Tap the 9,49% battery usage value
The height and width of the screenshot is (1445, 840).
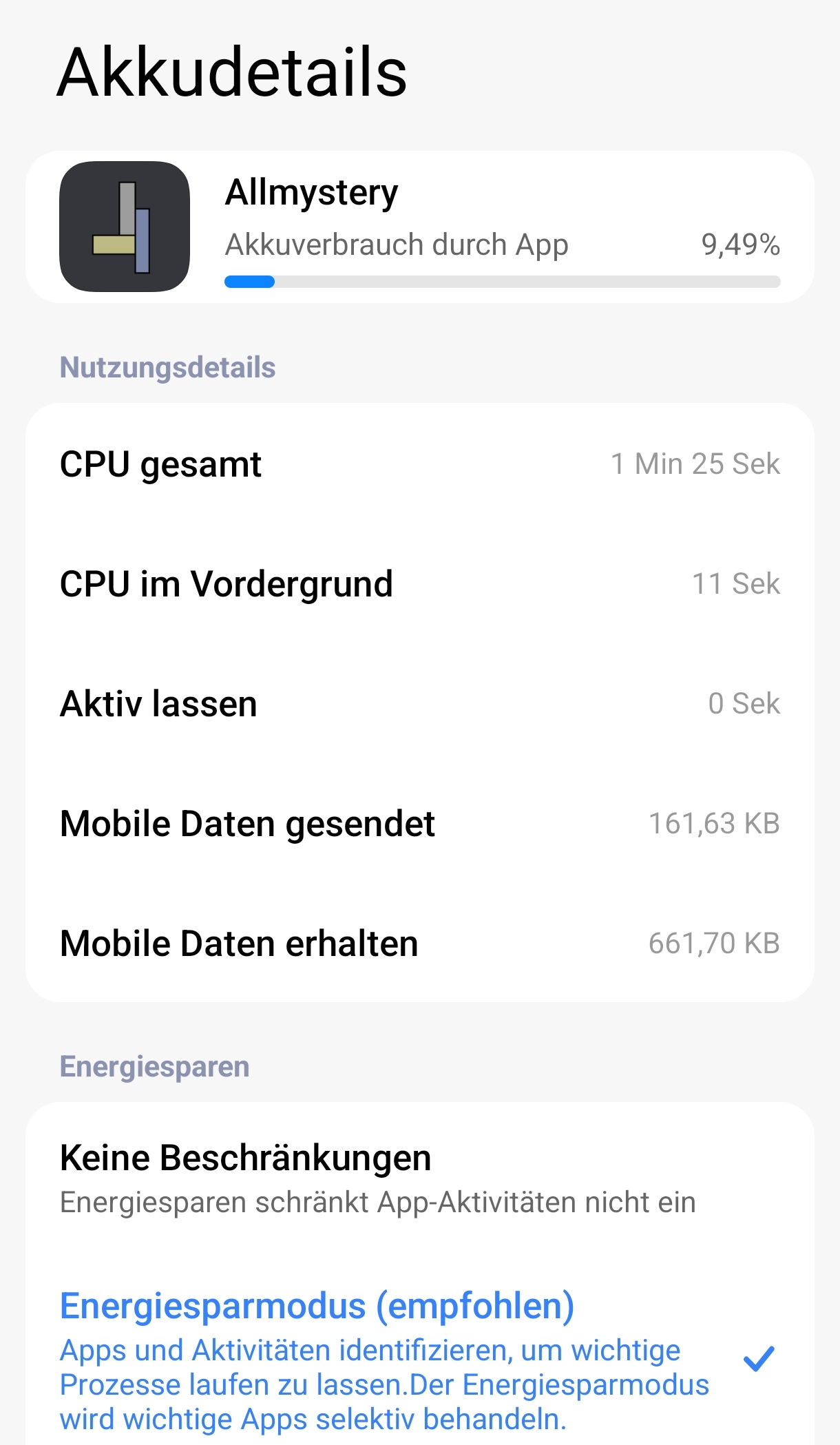click(741, 244)
